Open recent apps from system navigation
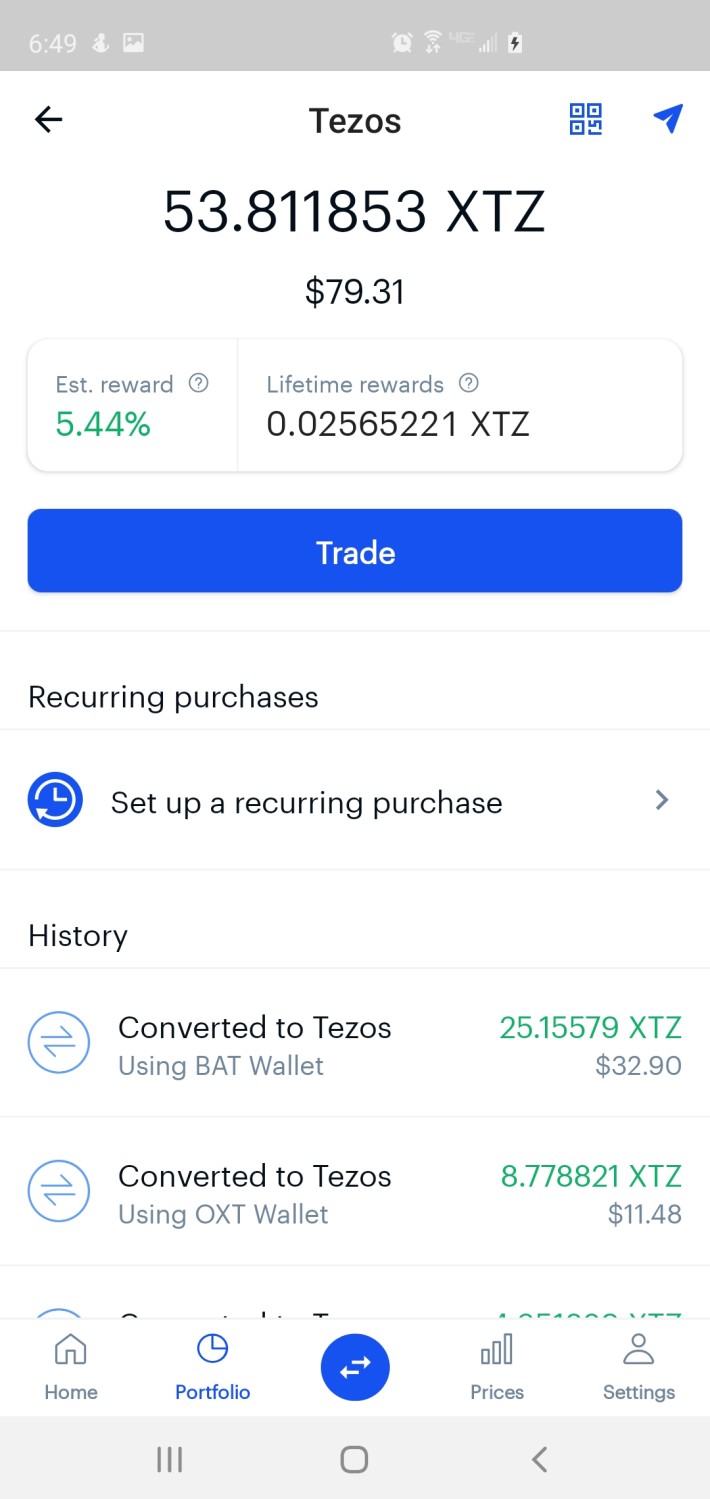 coord(169,1460)
